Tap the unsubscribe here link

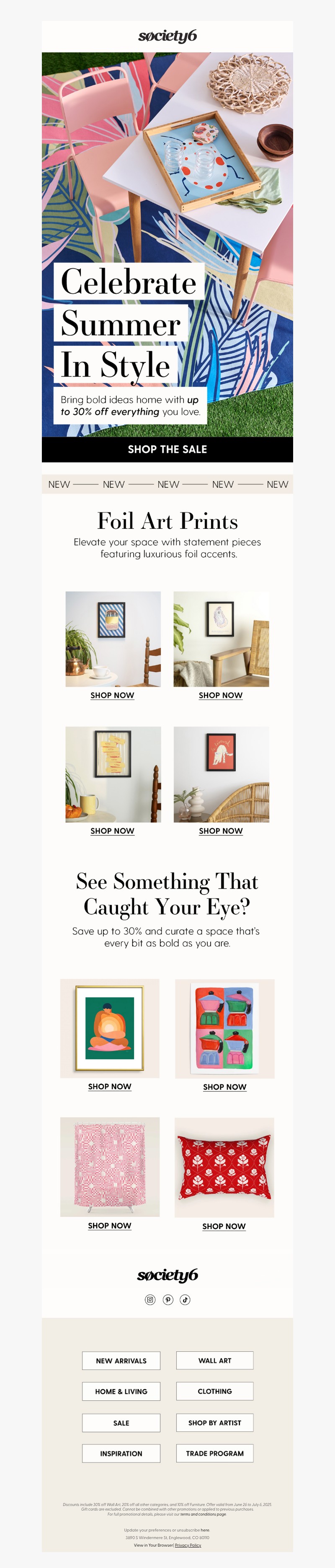point(205,1530)
